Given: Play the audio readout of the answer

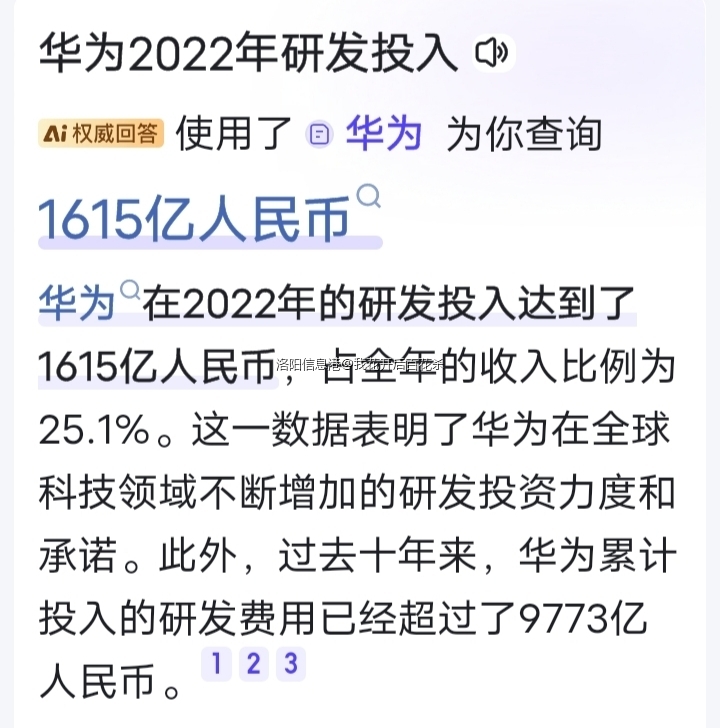Looking at the screenshot, I should [x=492, y=52].
